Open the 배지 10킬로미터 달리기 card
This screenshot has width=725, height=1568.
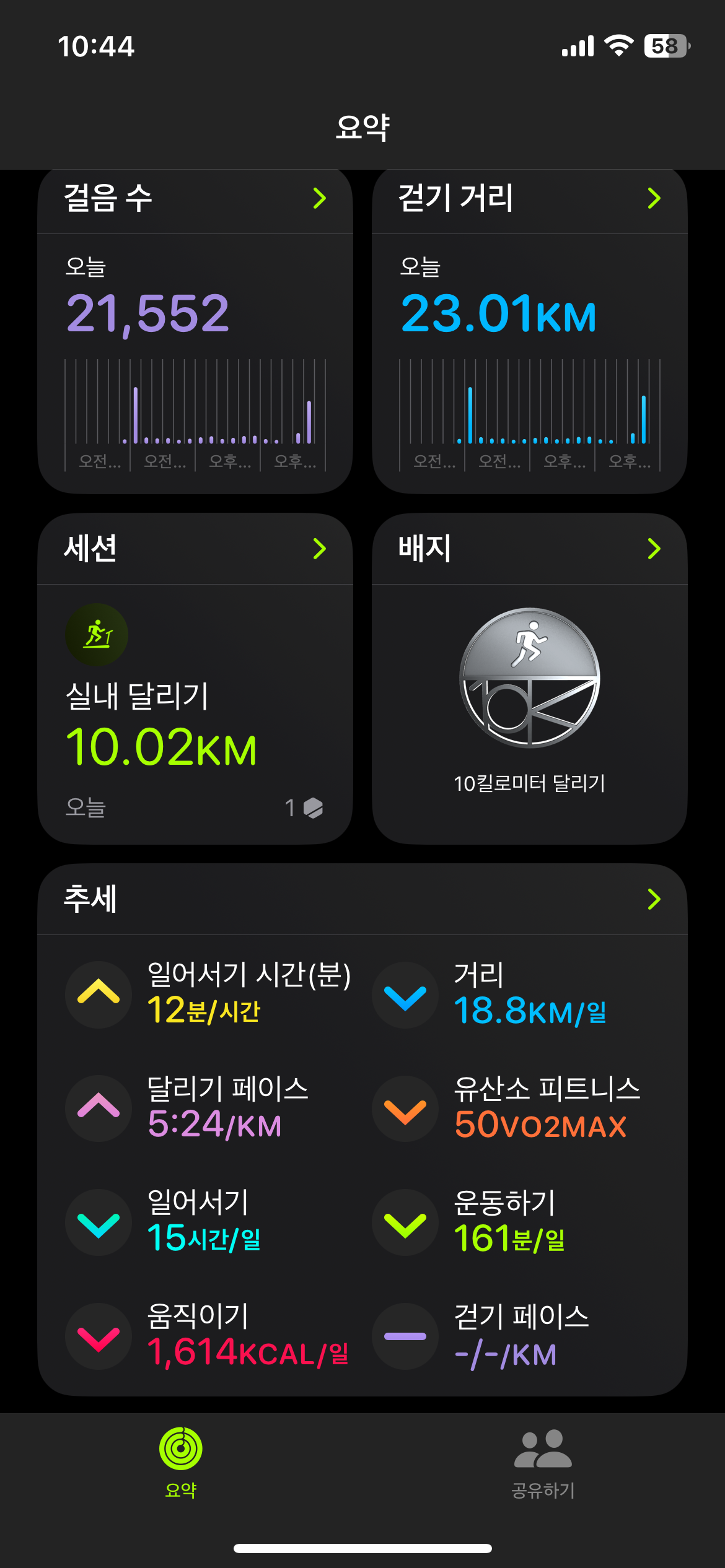(530, 679)
